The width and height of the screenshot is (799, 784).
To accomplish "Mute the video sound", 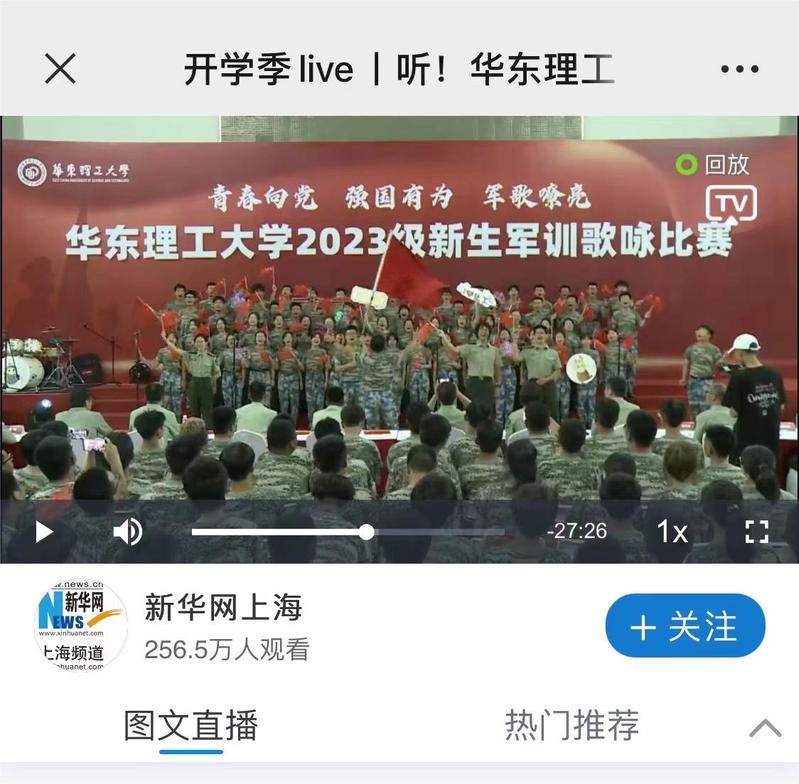I will click(127, 532).
